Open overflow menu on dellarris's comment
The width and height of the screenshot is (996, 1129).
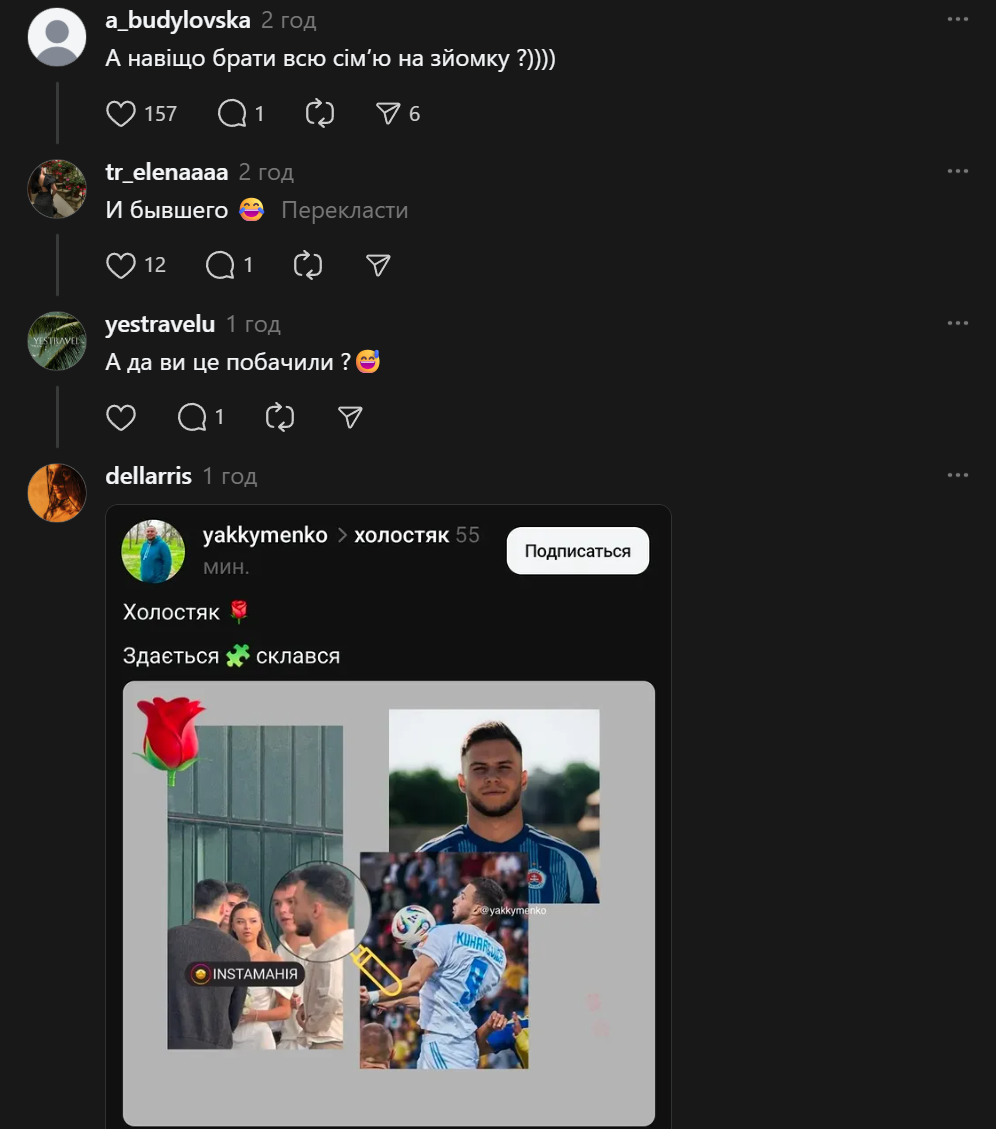pos(957,476)
